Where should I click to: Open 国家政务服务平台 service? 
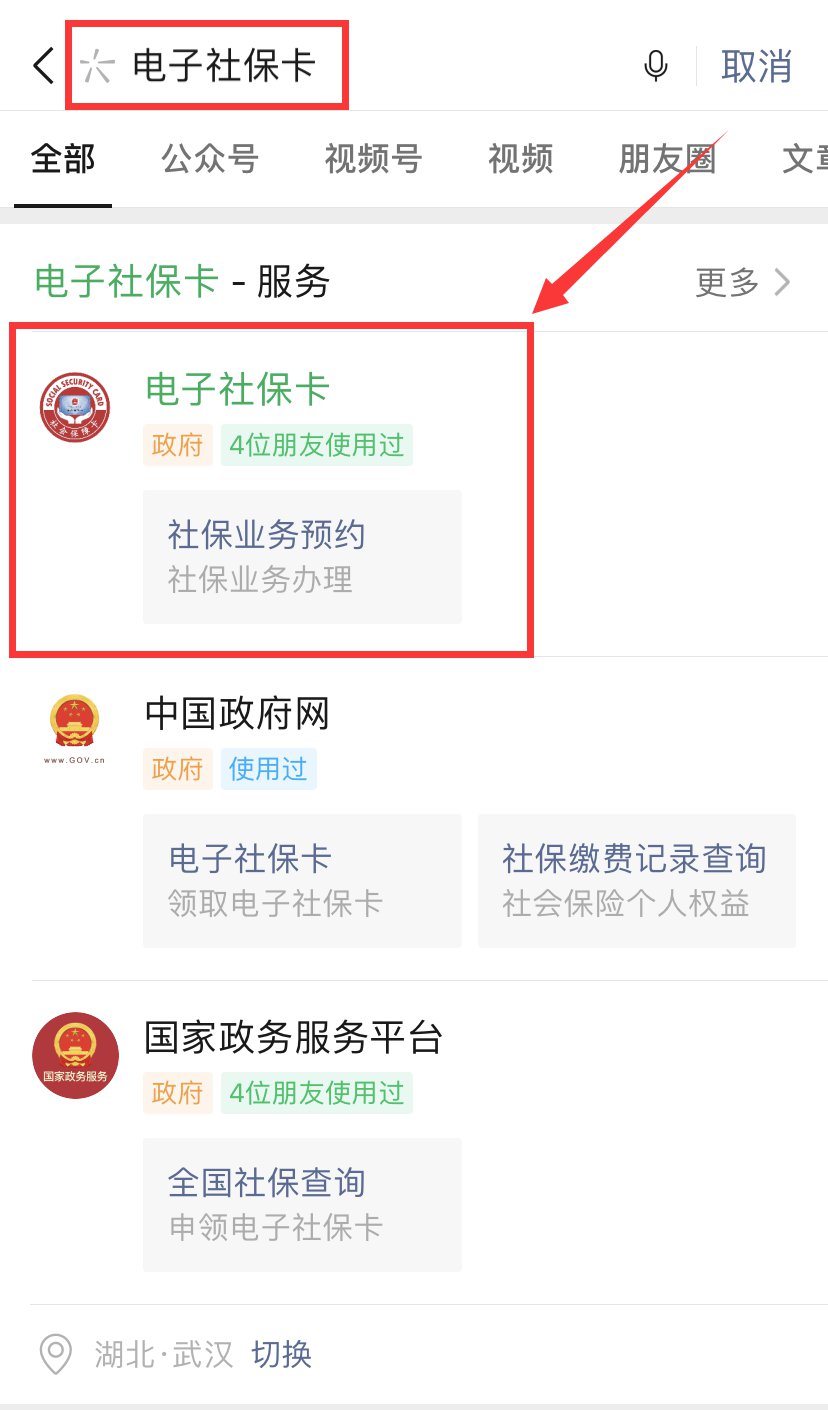point(293,1037)
